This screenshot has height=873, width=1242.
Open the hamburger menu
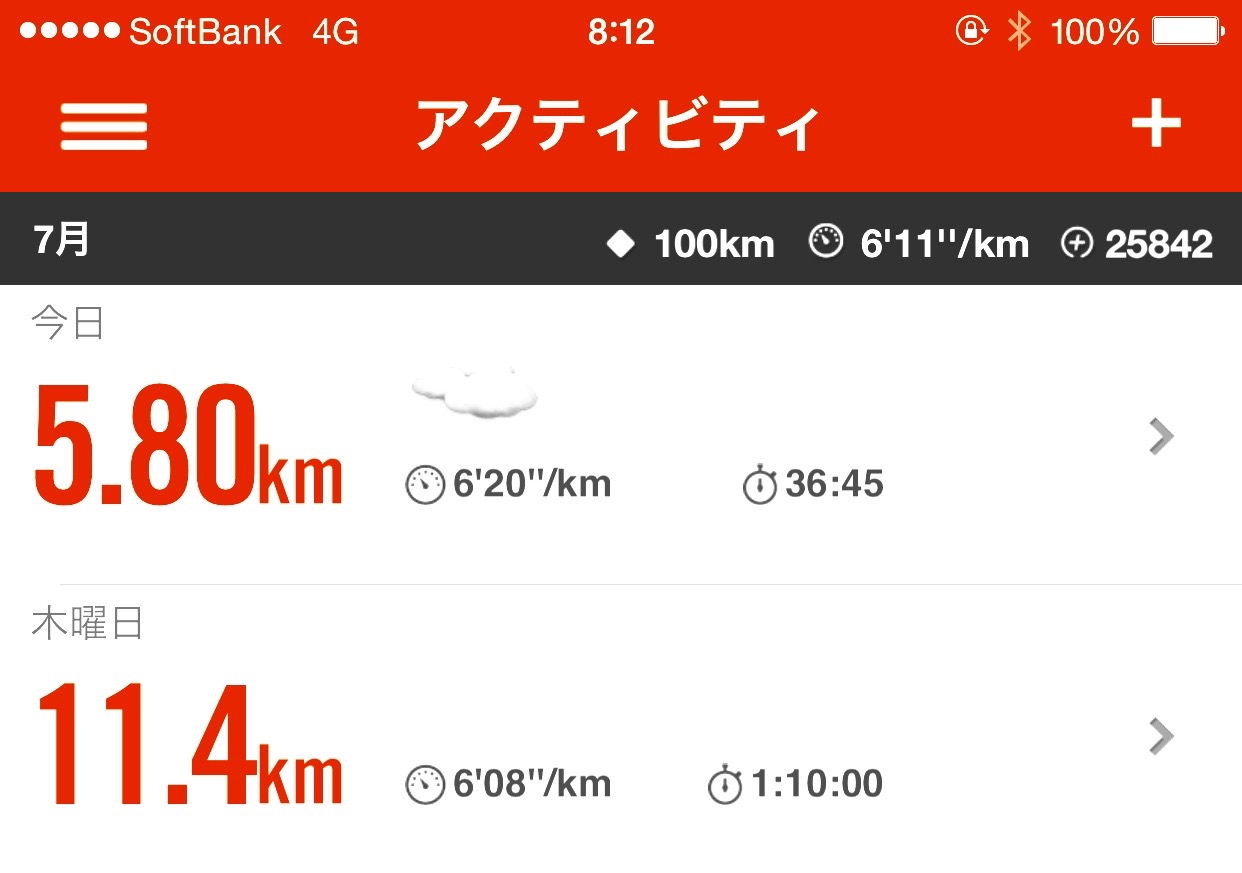103,127
